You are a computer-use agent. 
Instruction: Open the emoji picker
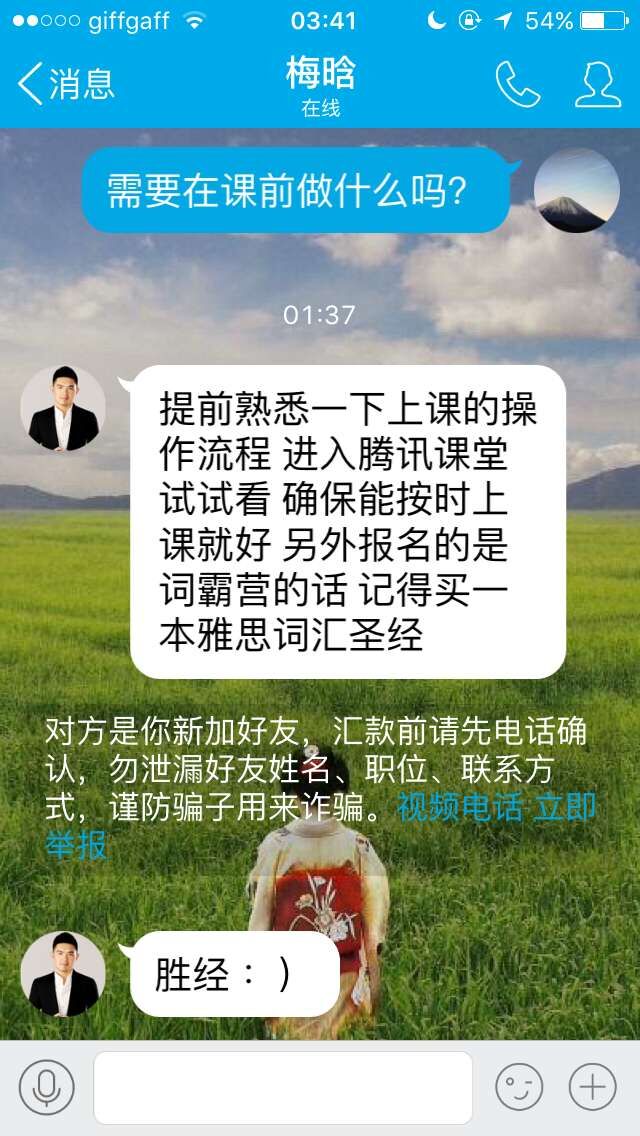[x=519, y=1087]
